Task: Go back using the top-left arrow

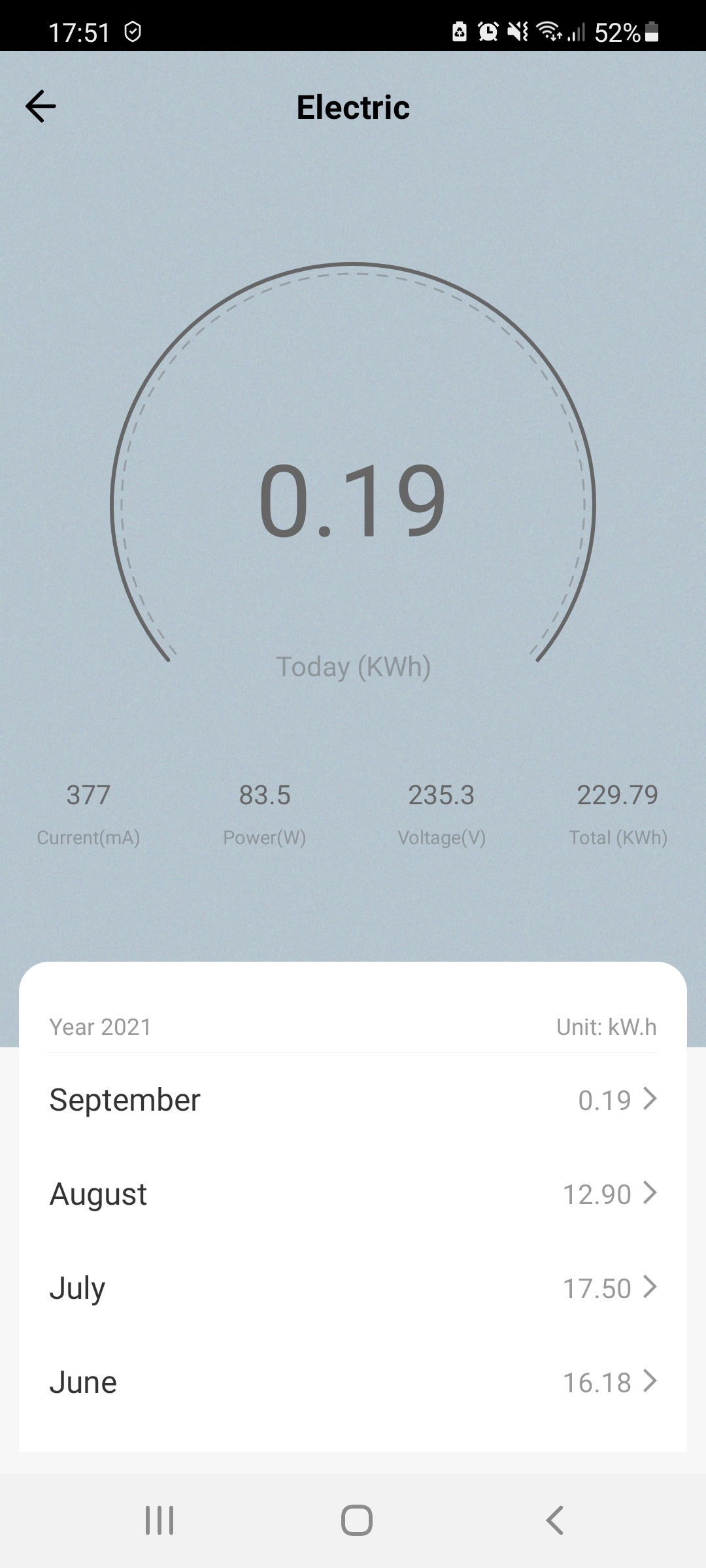Action: (x=41, y=106)
